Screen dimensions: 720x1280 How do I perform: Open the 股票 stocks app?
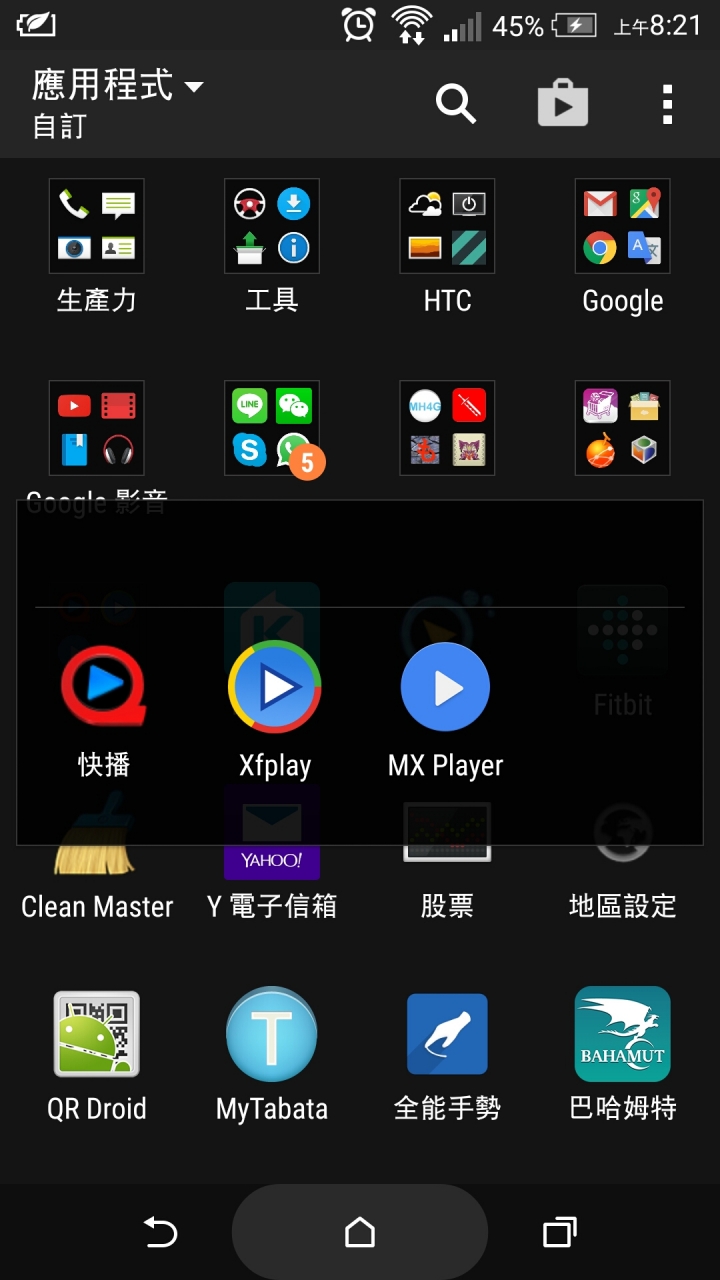tap(447, 880)
